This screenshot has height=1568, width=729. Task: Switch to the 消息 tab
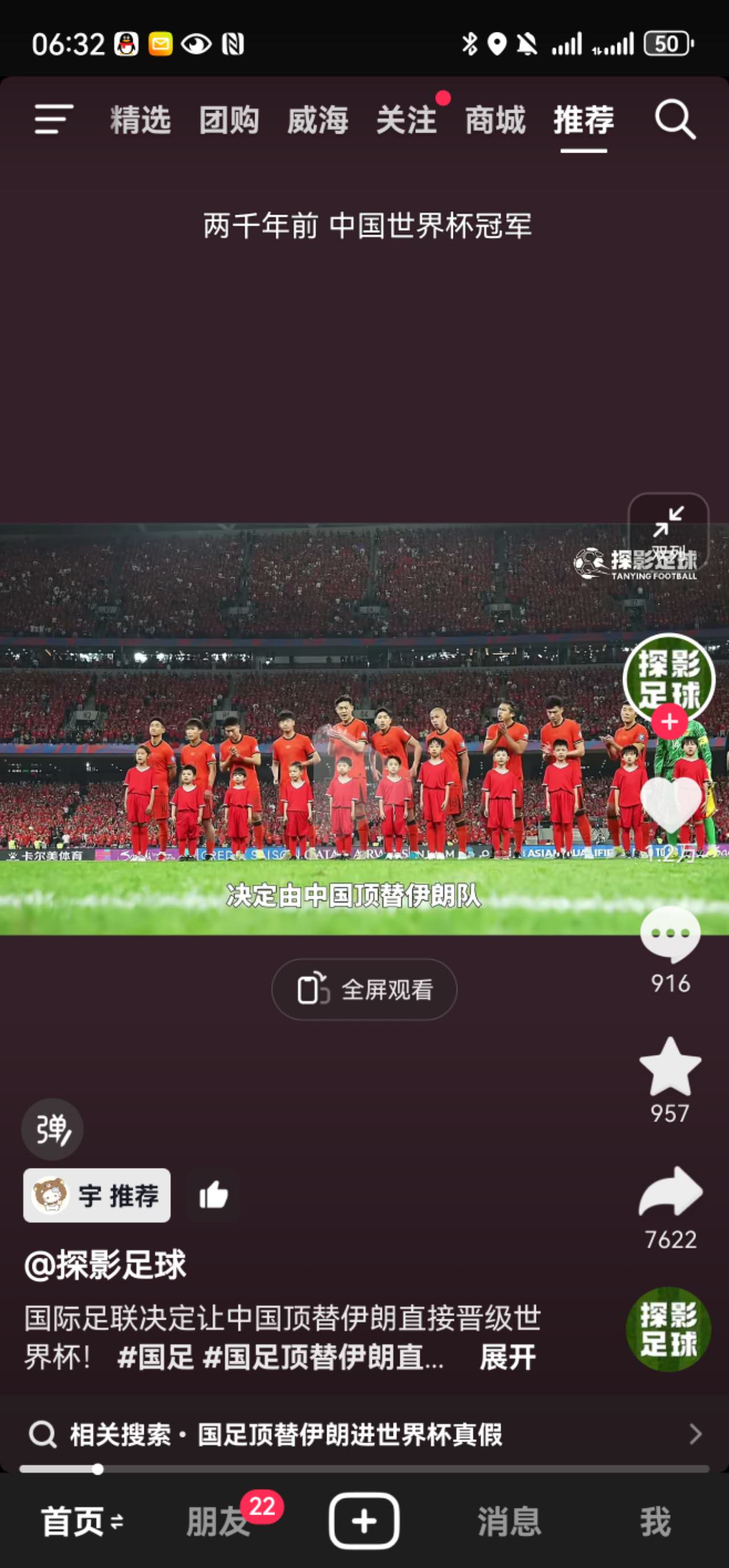point(510,1522)
